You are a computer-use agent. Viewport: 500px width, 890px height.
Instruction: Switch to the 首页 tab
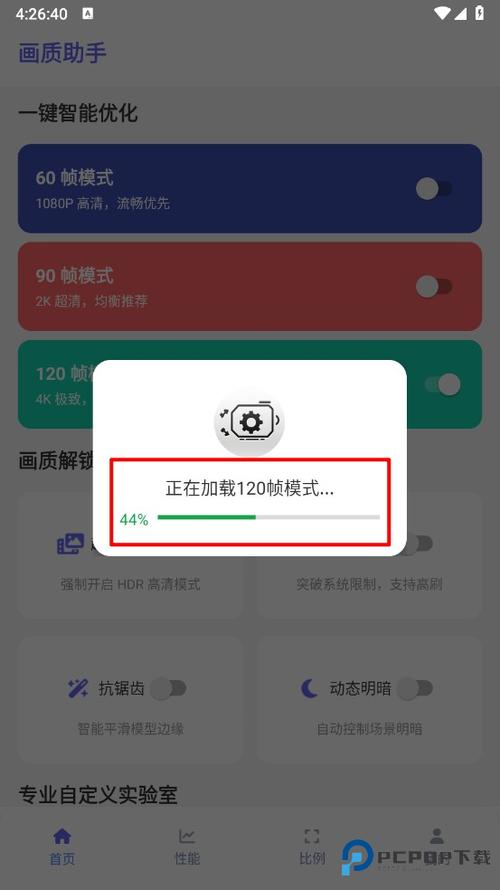(62, 846)
